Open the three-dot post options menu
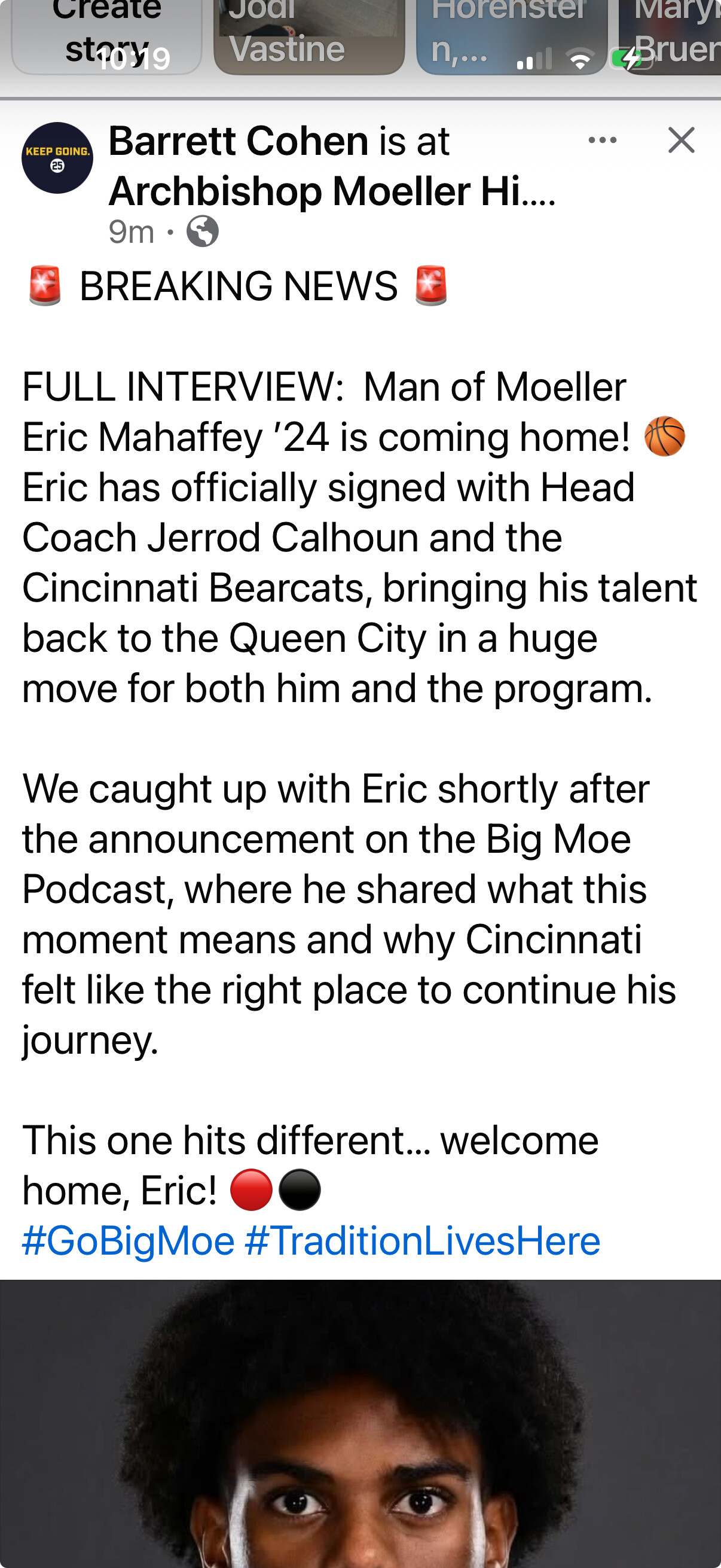 pos(603,141)
